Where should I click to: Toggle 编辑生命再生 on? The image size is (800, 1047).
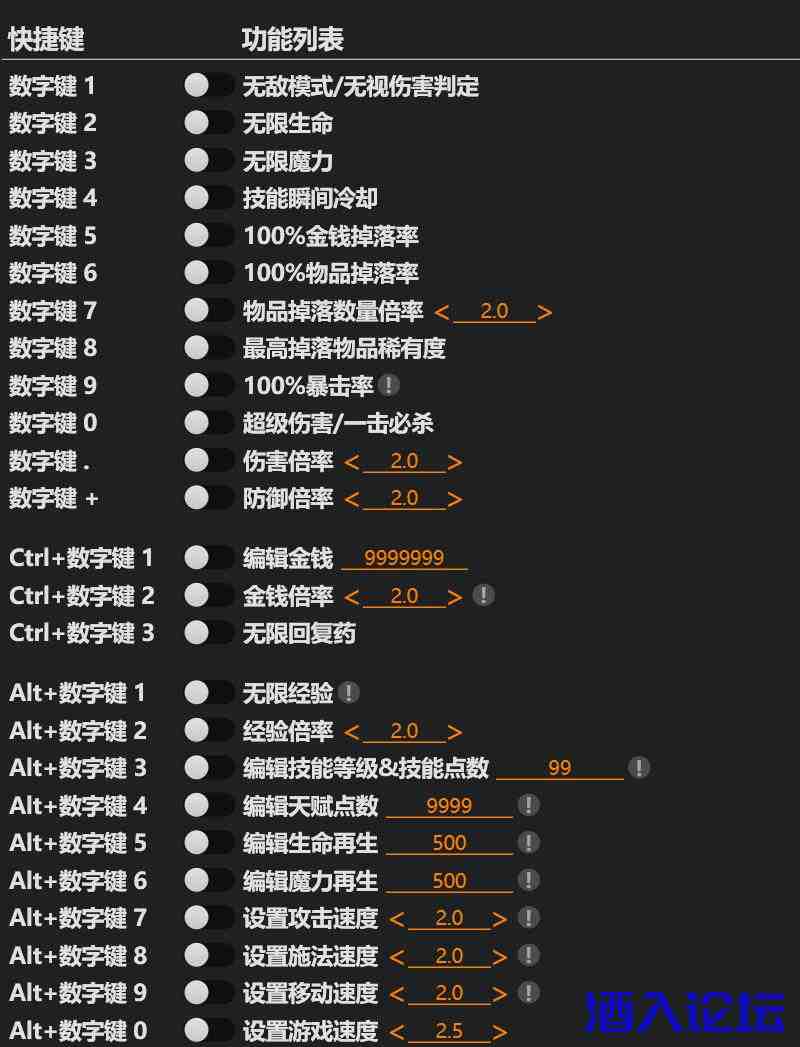pos(208,843)
